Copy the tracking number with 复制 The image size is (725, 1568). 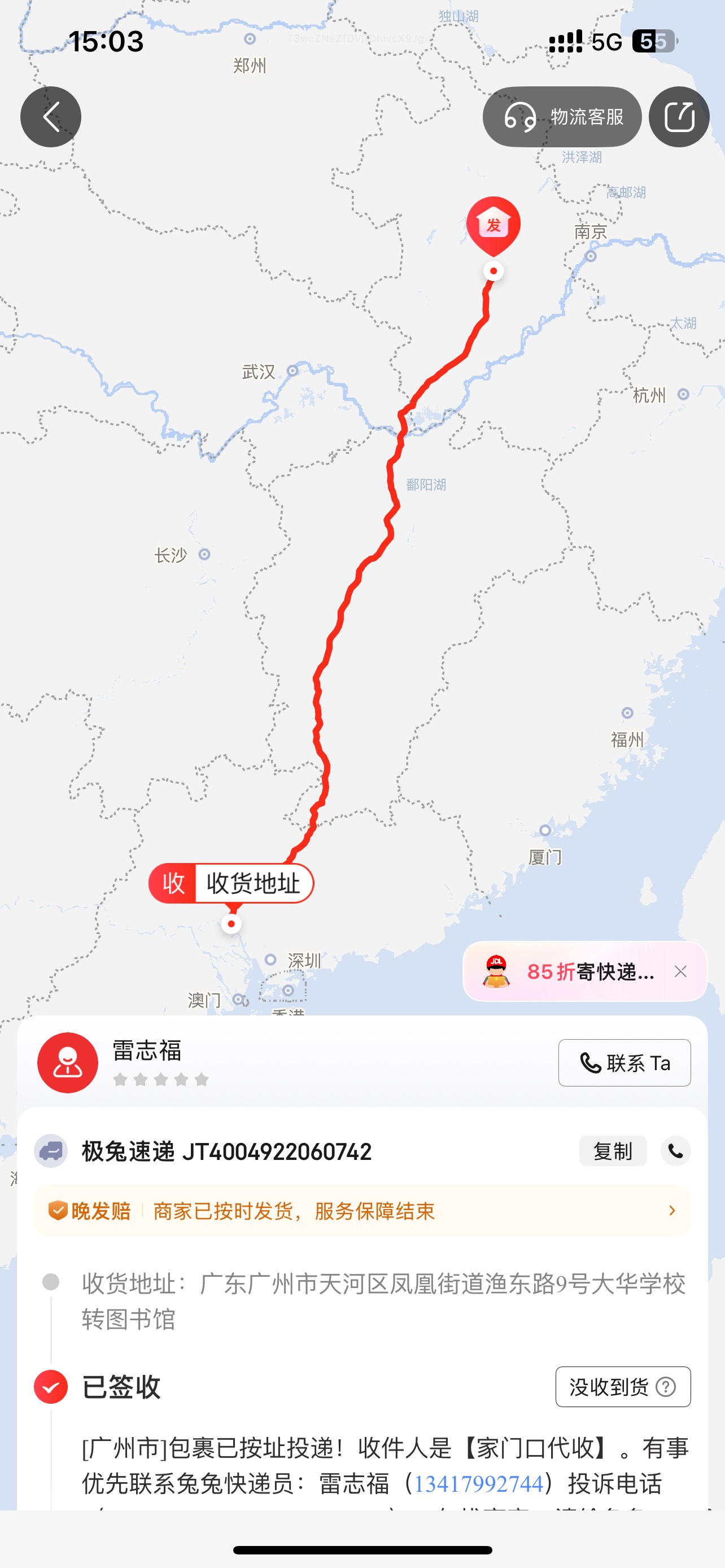[x=613, y=1151]
